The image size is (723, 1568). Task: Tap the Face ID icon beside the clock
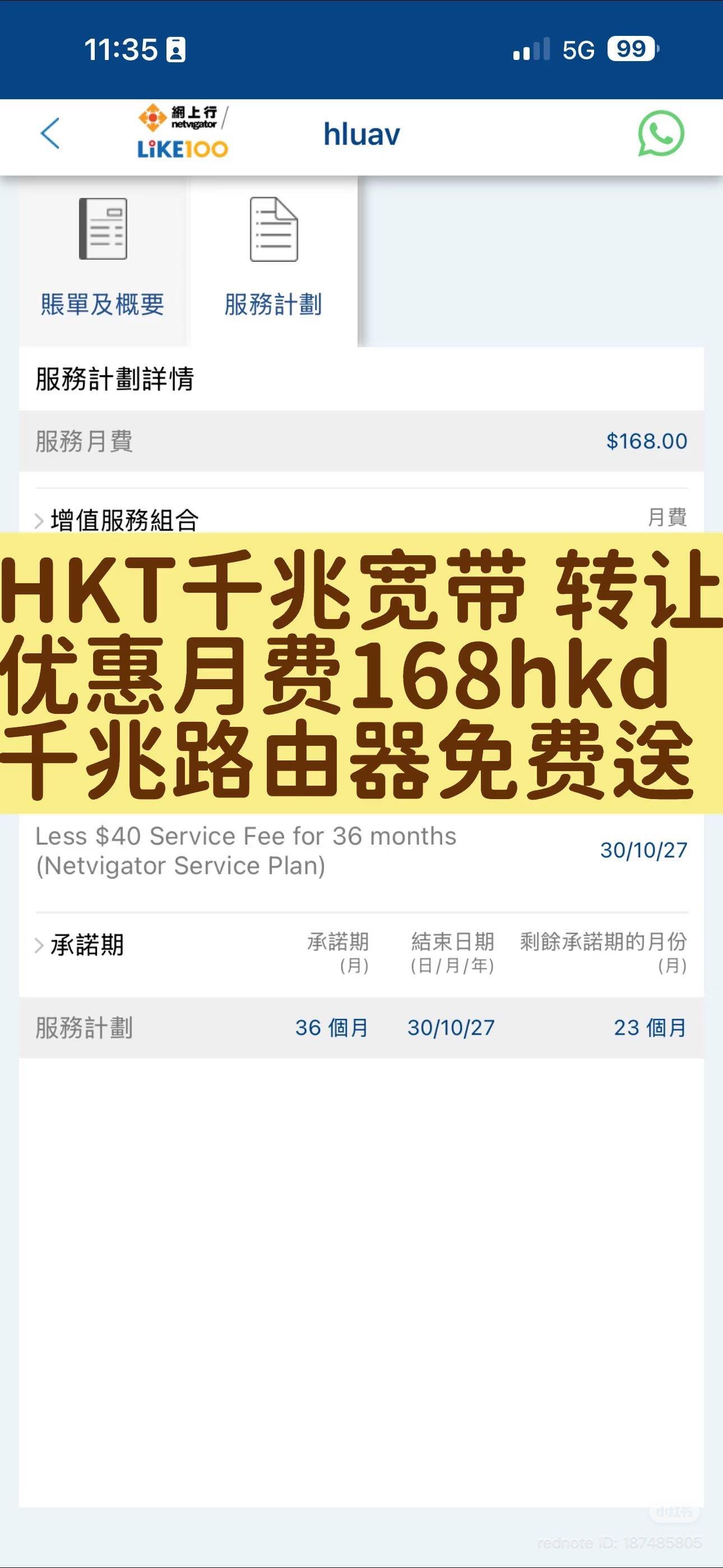click(175, 49)
